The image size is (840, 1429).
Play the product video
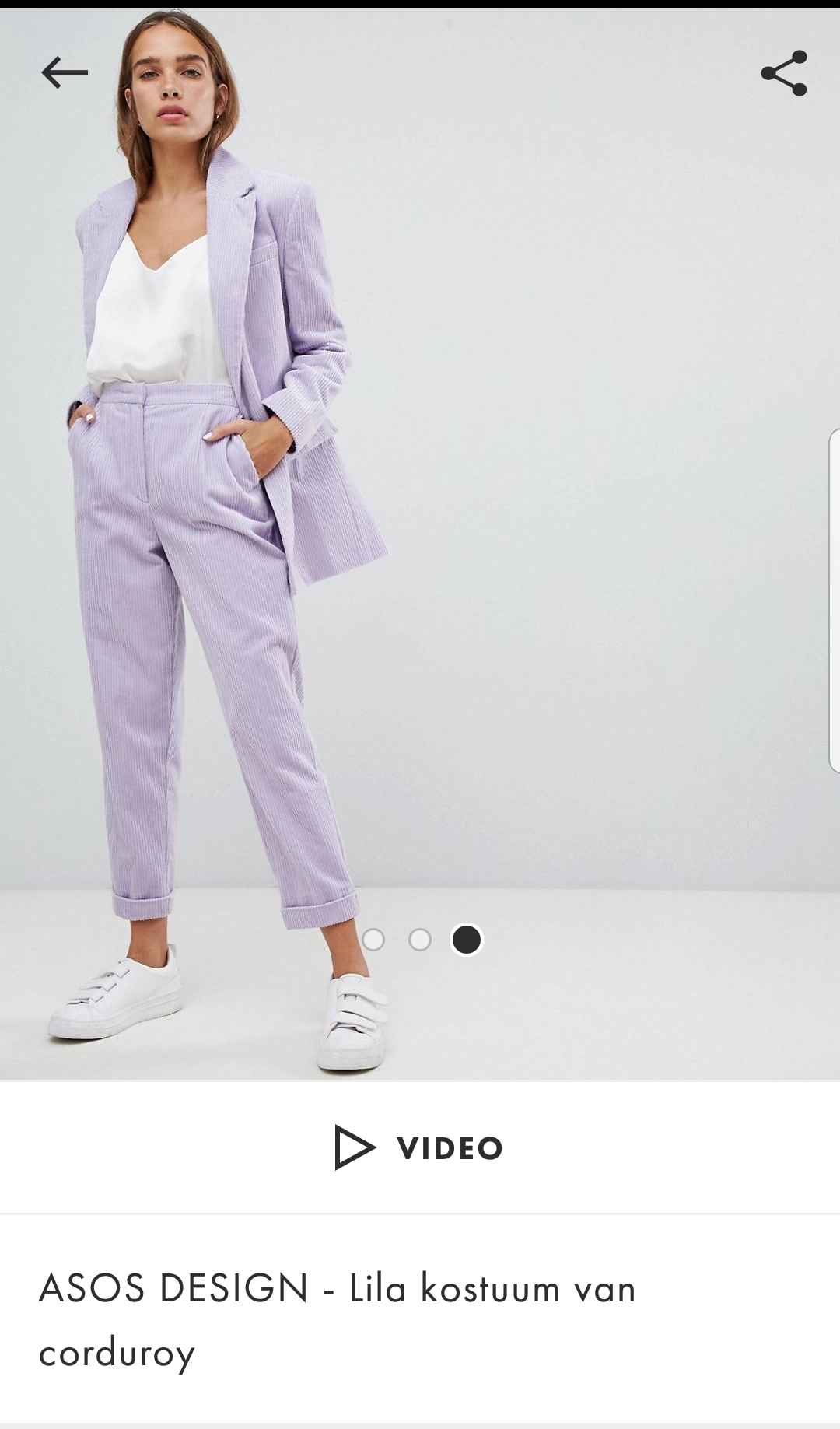tap(420, 1147)
